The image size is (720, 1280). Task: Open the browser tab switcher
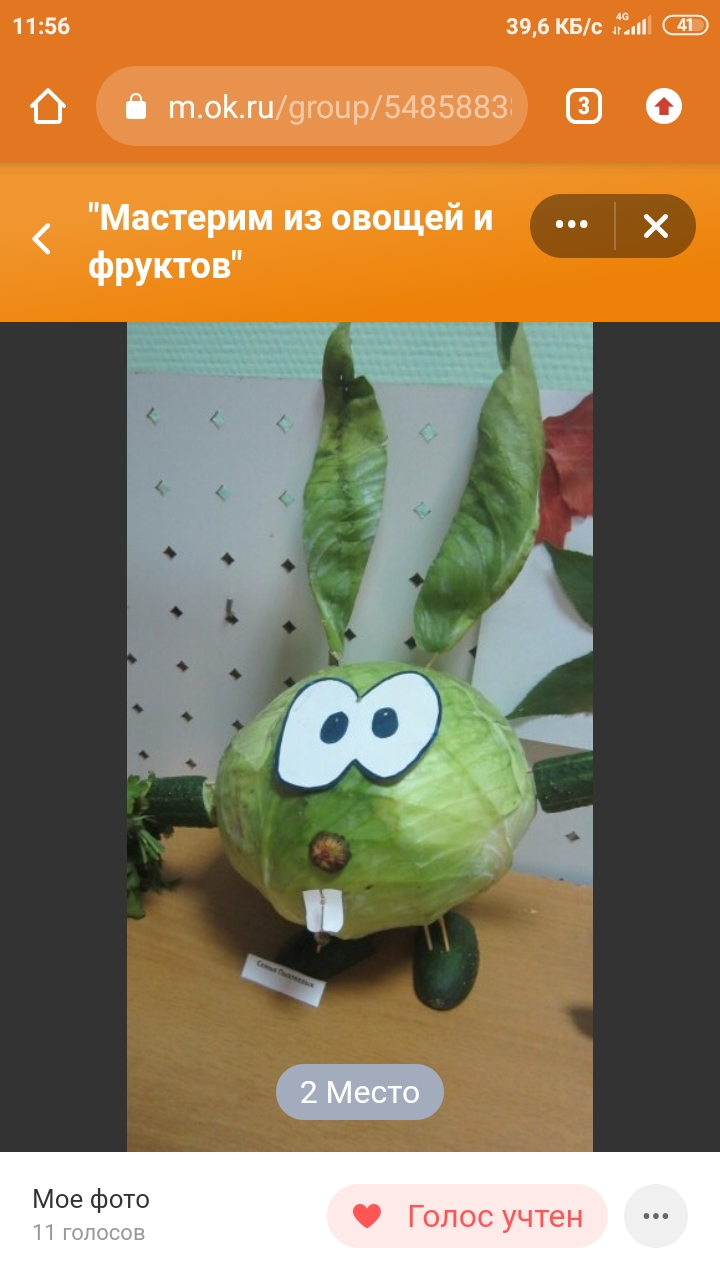(584, 106)
